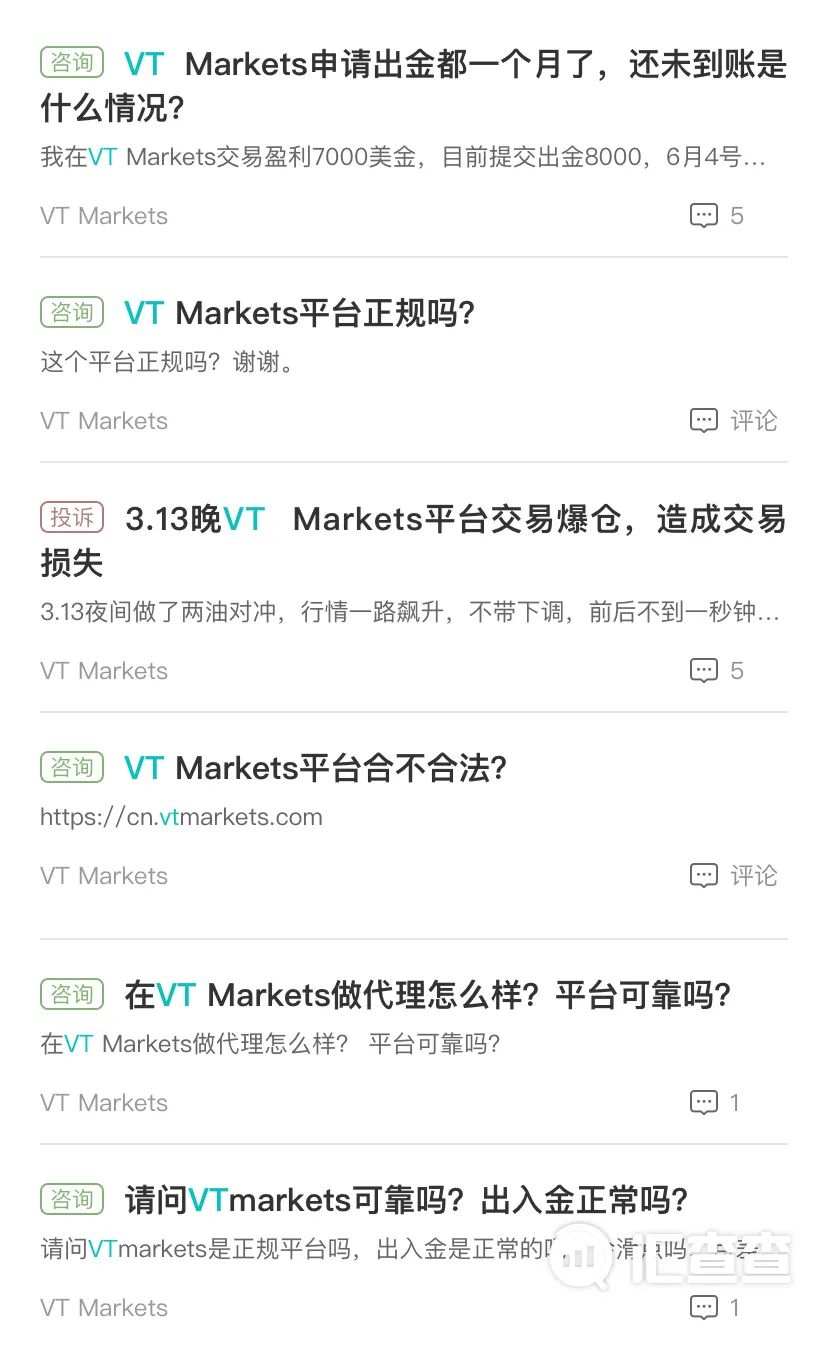The height and width of the screenshot is (1368, 828).
Task: Tap 评论 under VT Markets平台正规吗 post
Action: tap(733, 421)
